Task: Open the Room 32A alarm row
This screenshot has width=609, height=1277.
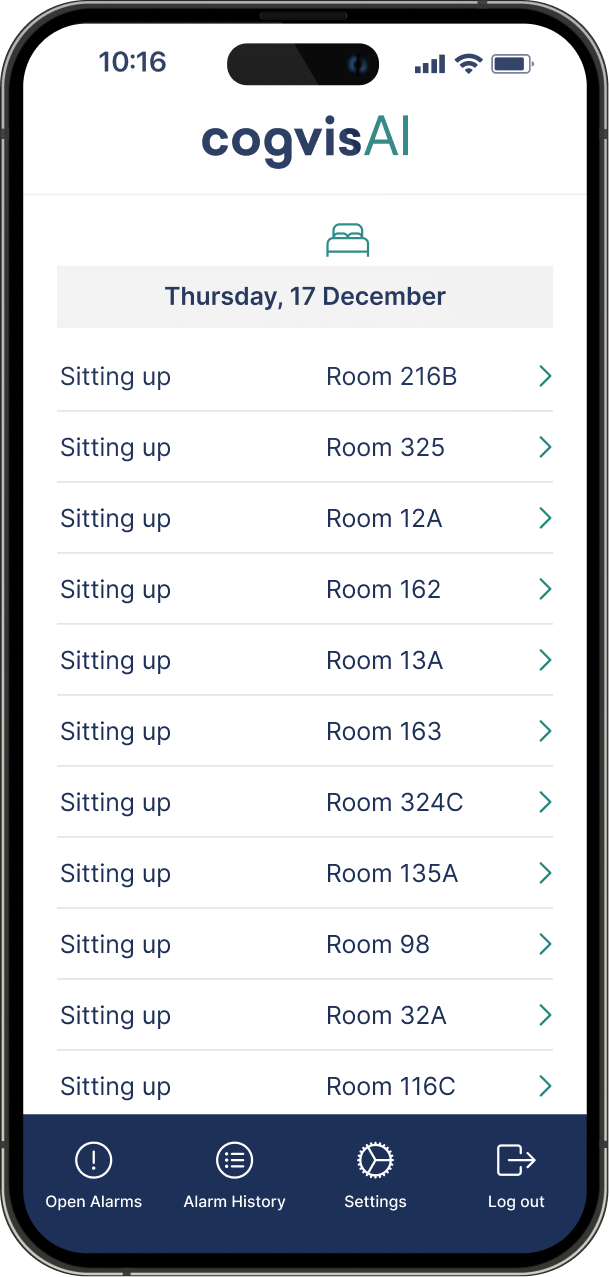Action: [305, 1015]
